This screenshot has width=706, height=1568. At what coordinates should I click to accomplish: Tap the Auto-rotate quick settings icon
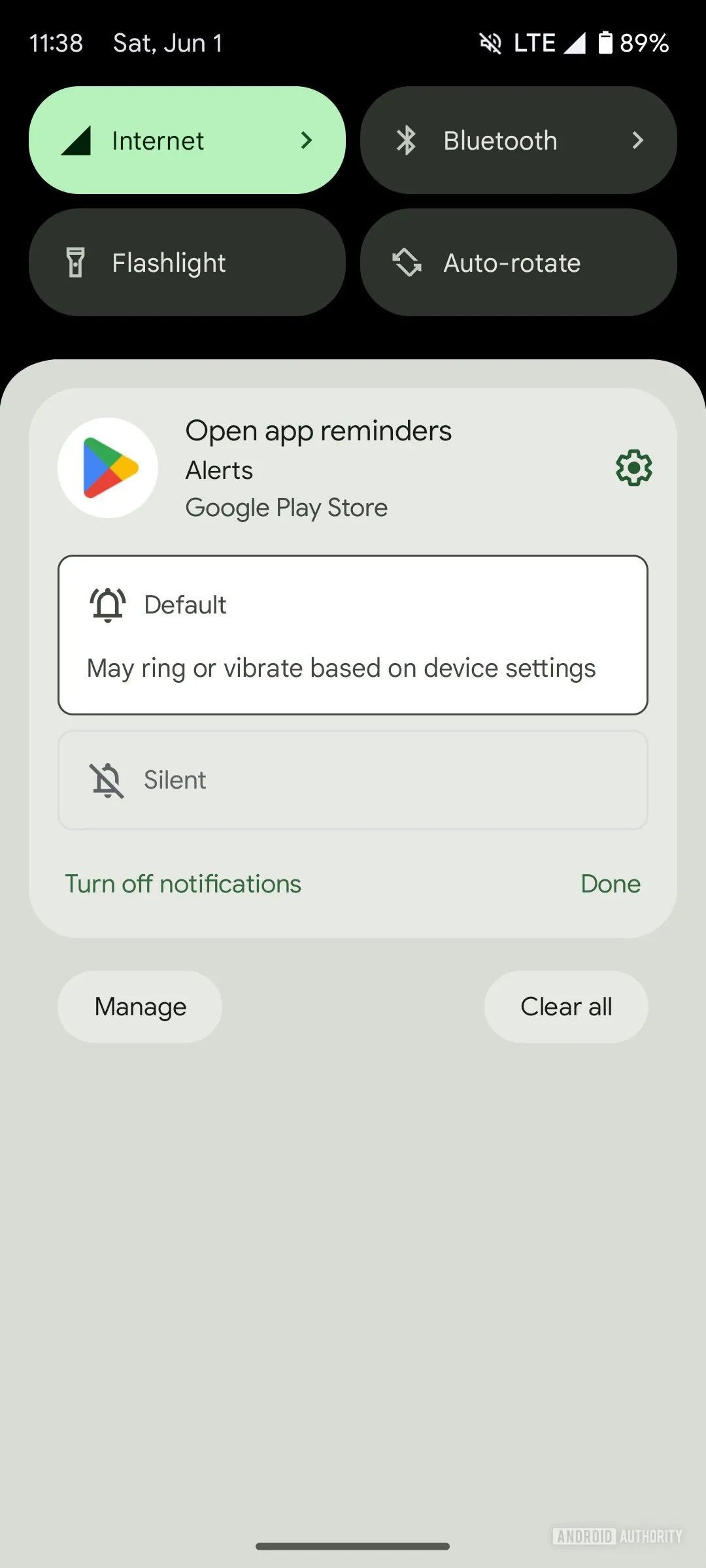pos(406,262)
